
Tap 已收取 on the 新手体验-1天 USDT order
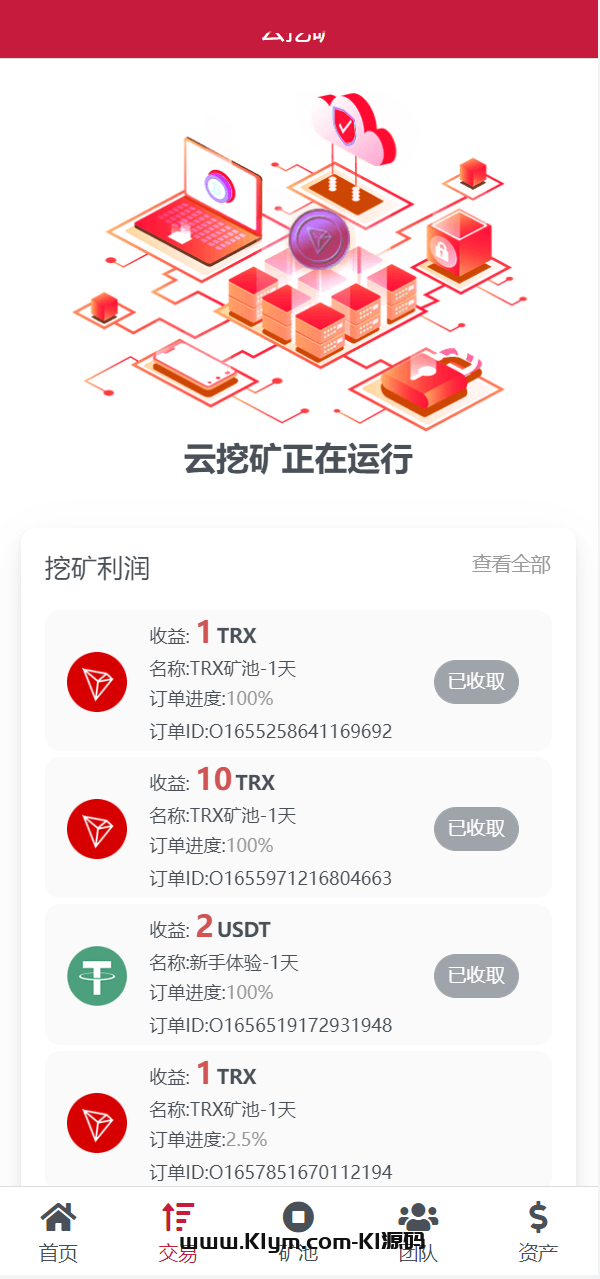pyautogui.click(x=476, y=976)
